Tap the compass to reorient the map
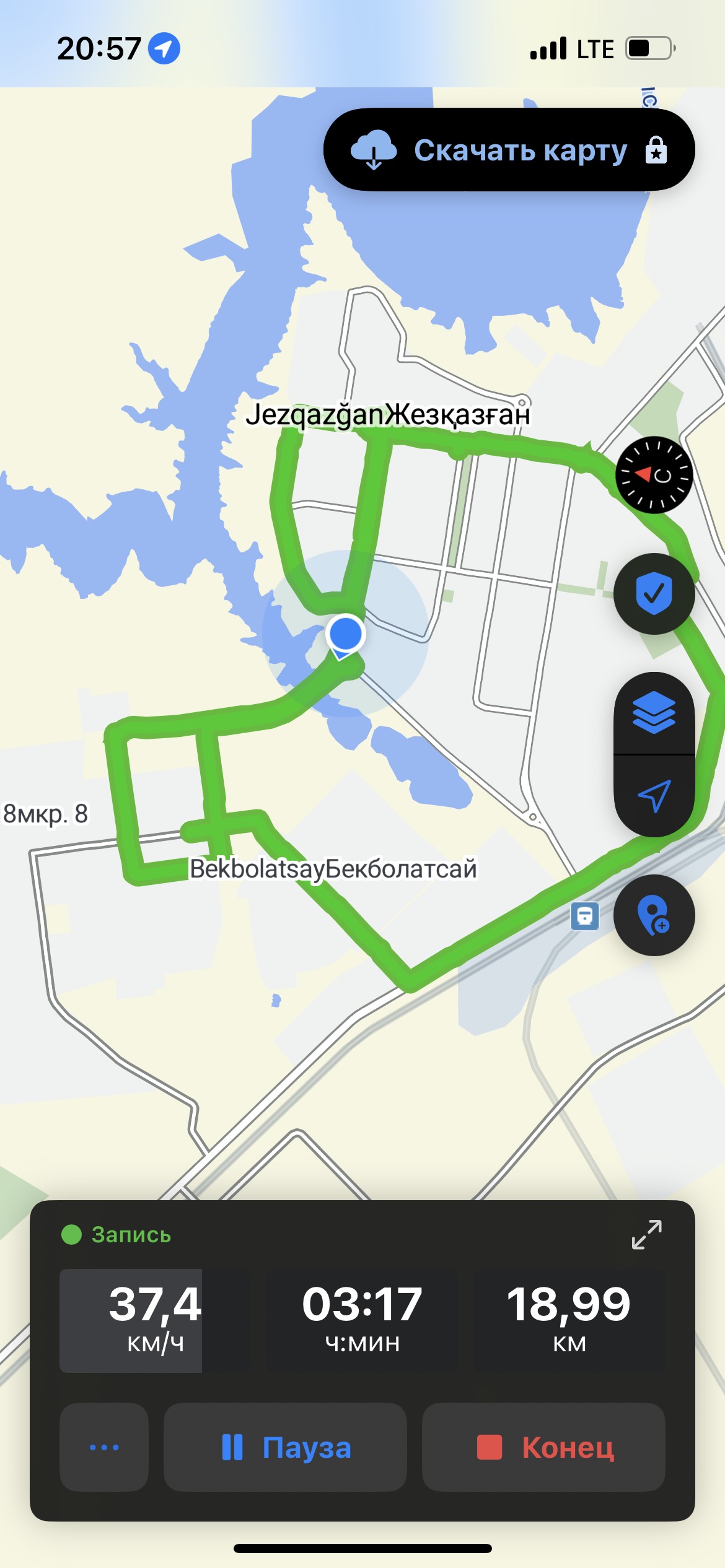This screenshot has height=1568, width=725. pos(654,475)
